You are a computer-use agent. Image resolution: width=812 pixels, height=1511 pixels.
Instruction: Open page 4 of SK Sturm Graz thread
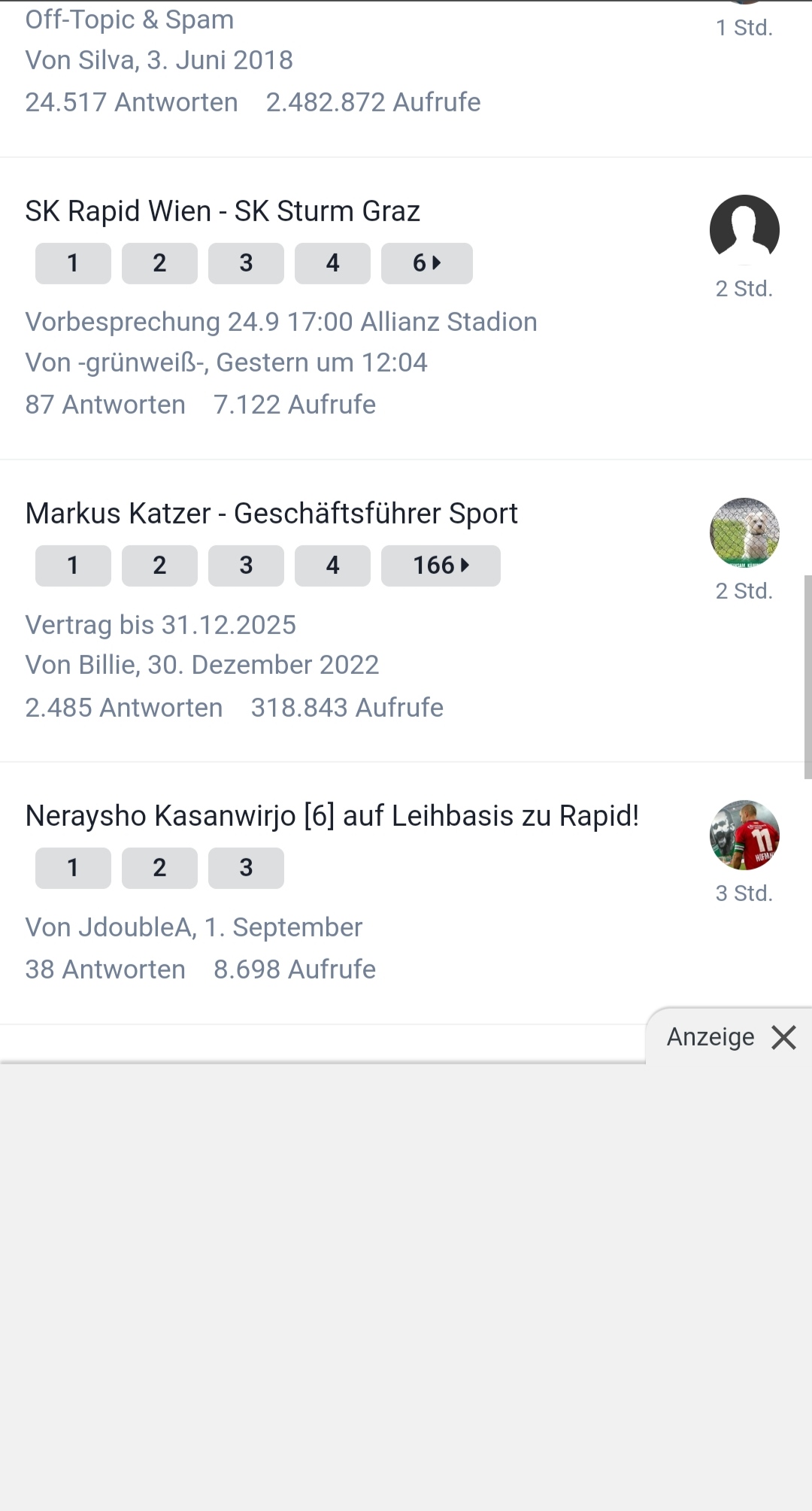pos(332,263)
